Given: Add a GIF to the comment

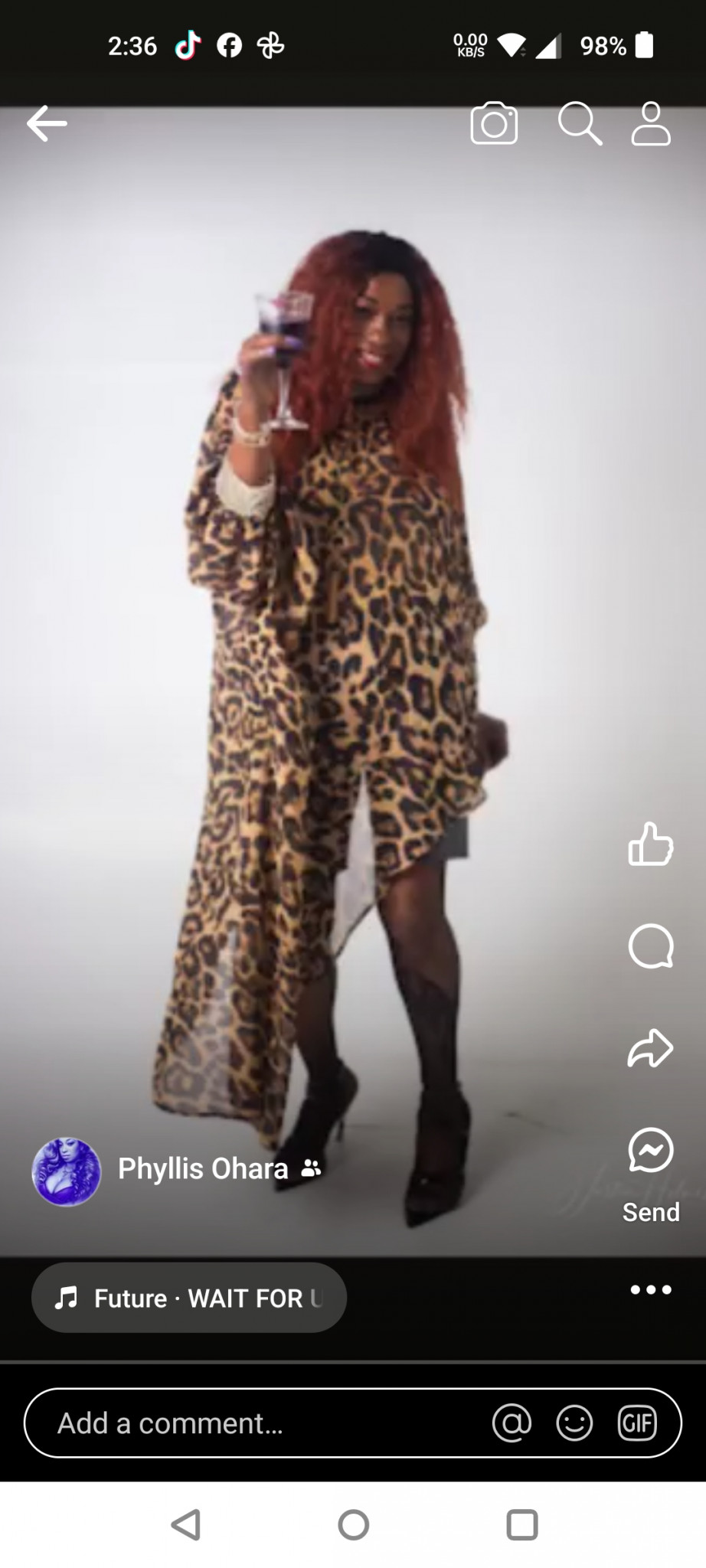Looking at the screenshot, I should point(637,1423).
